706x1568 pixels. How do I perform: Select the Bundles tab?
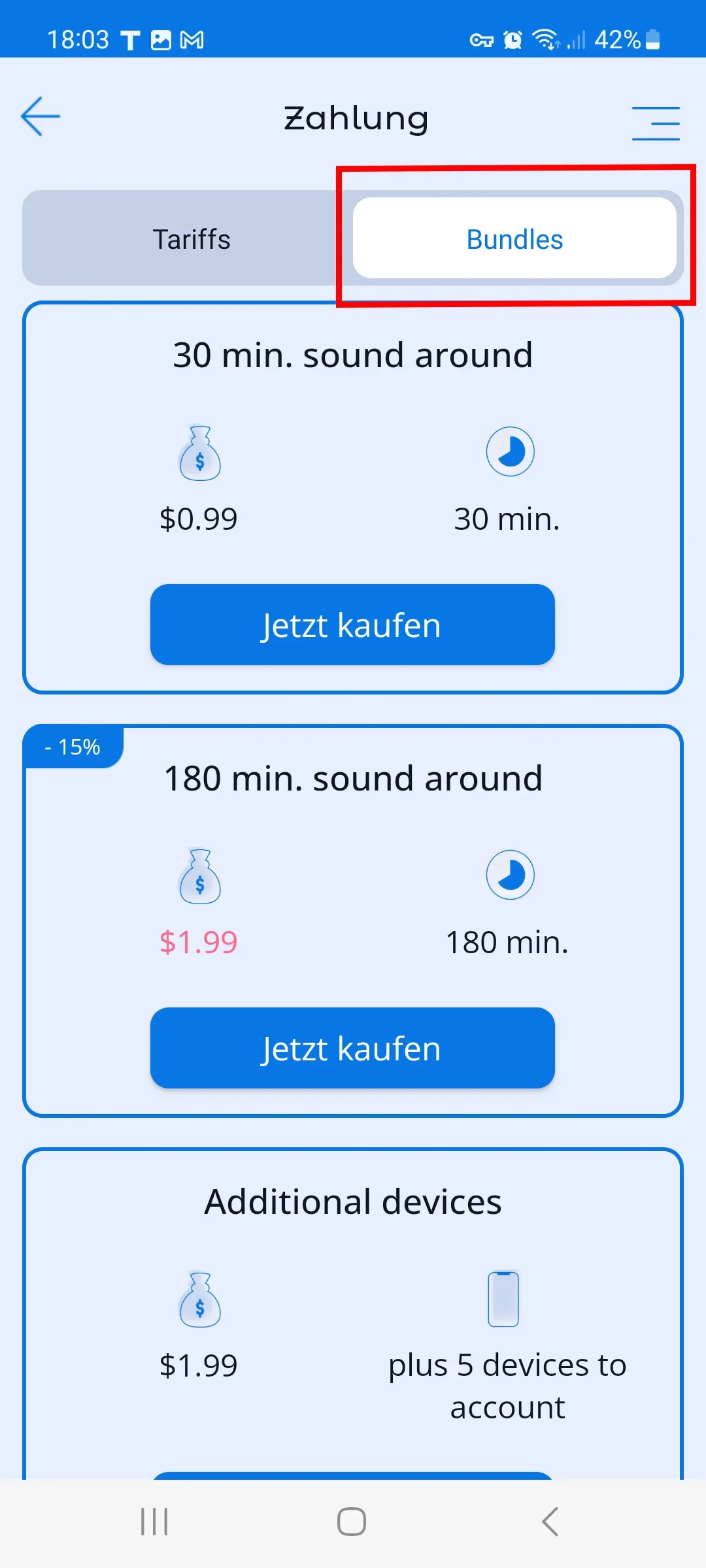click(x=514, y=239)
